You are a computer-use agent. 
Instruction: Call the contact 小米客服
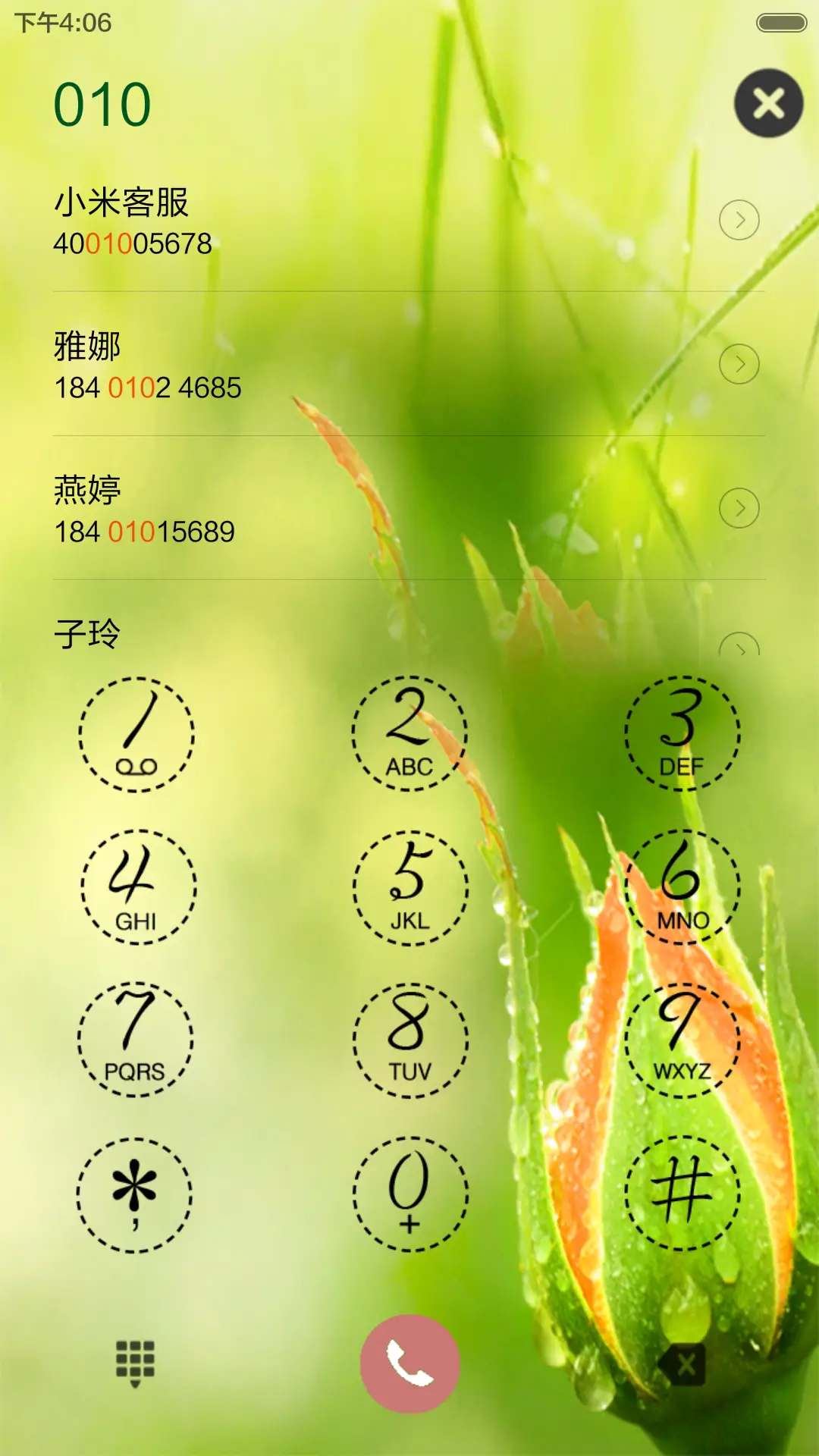click(x=303, y=220)
